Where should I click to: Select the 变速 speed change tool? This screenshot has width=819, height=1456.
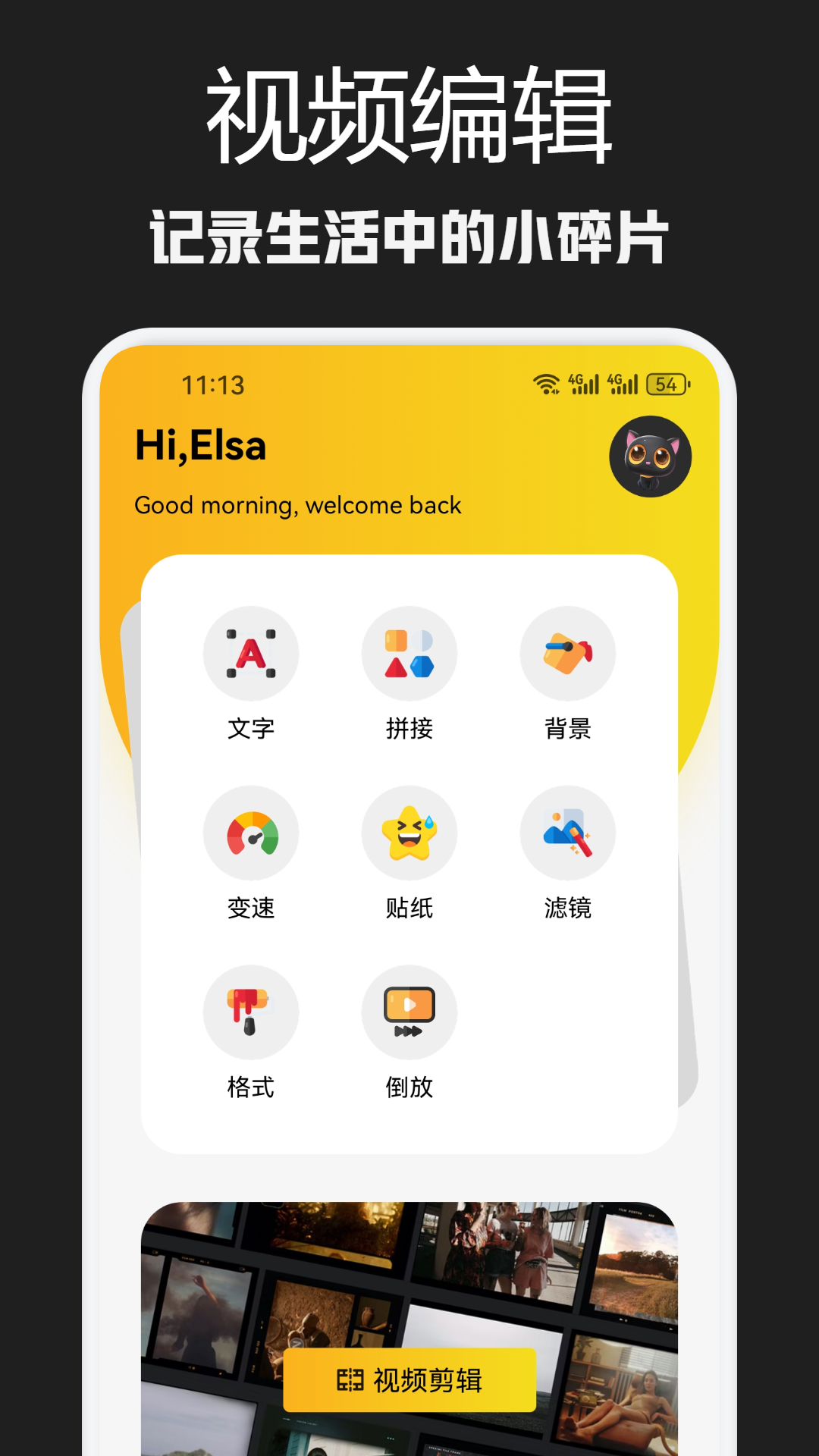[251, 833]
